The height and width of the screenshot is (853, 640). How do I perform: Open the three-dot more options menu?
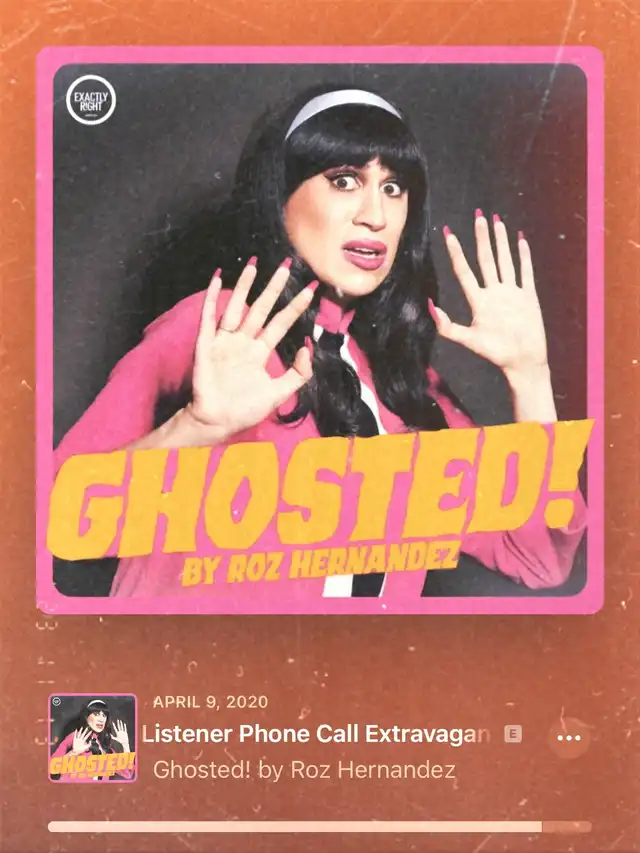569,738
